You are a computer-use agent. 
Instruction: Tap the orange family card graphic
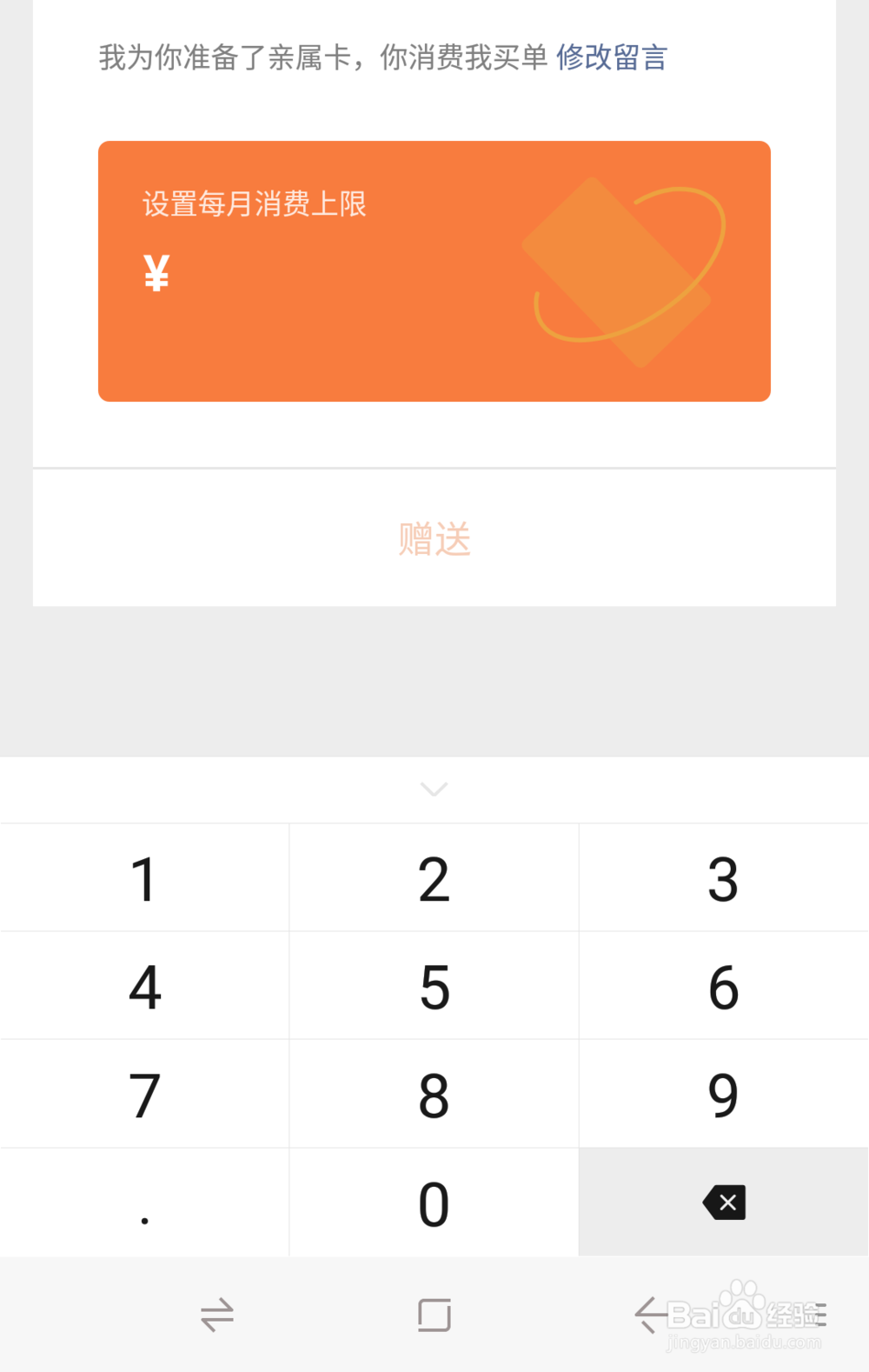click(434, 270)
